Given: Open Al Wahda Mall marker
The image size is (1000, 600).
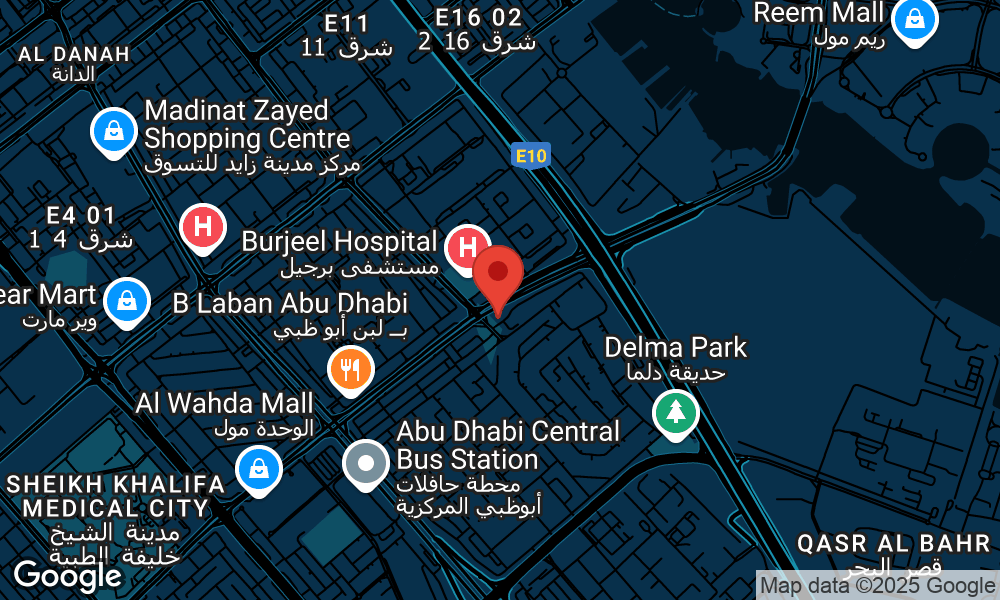Looking at the screenshot, I should pyautogui.click(x=258, y=468).
